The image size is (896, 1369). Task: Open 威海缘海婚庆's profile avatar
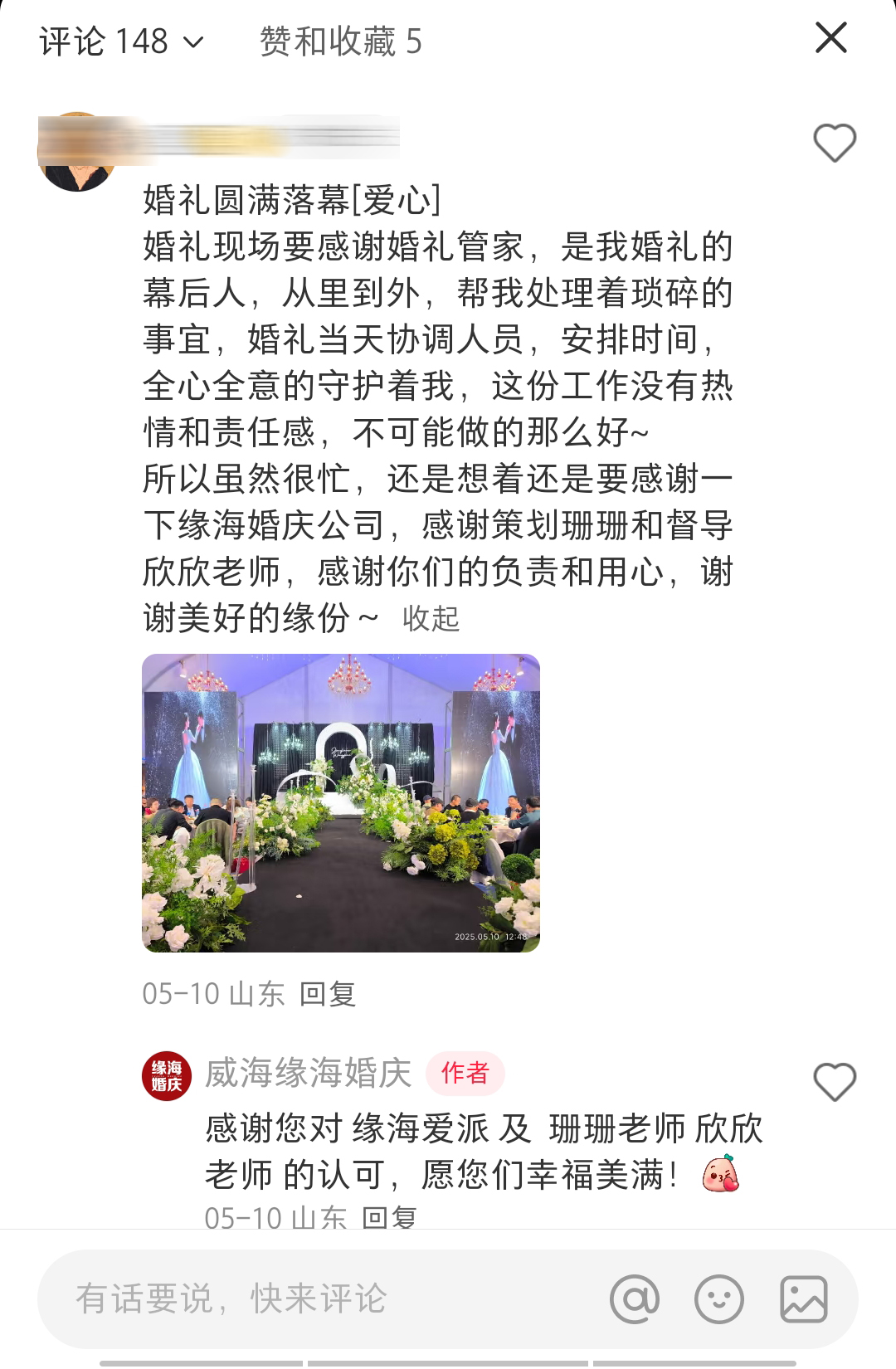[167, 1075]
